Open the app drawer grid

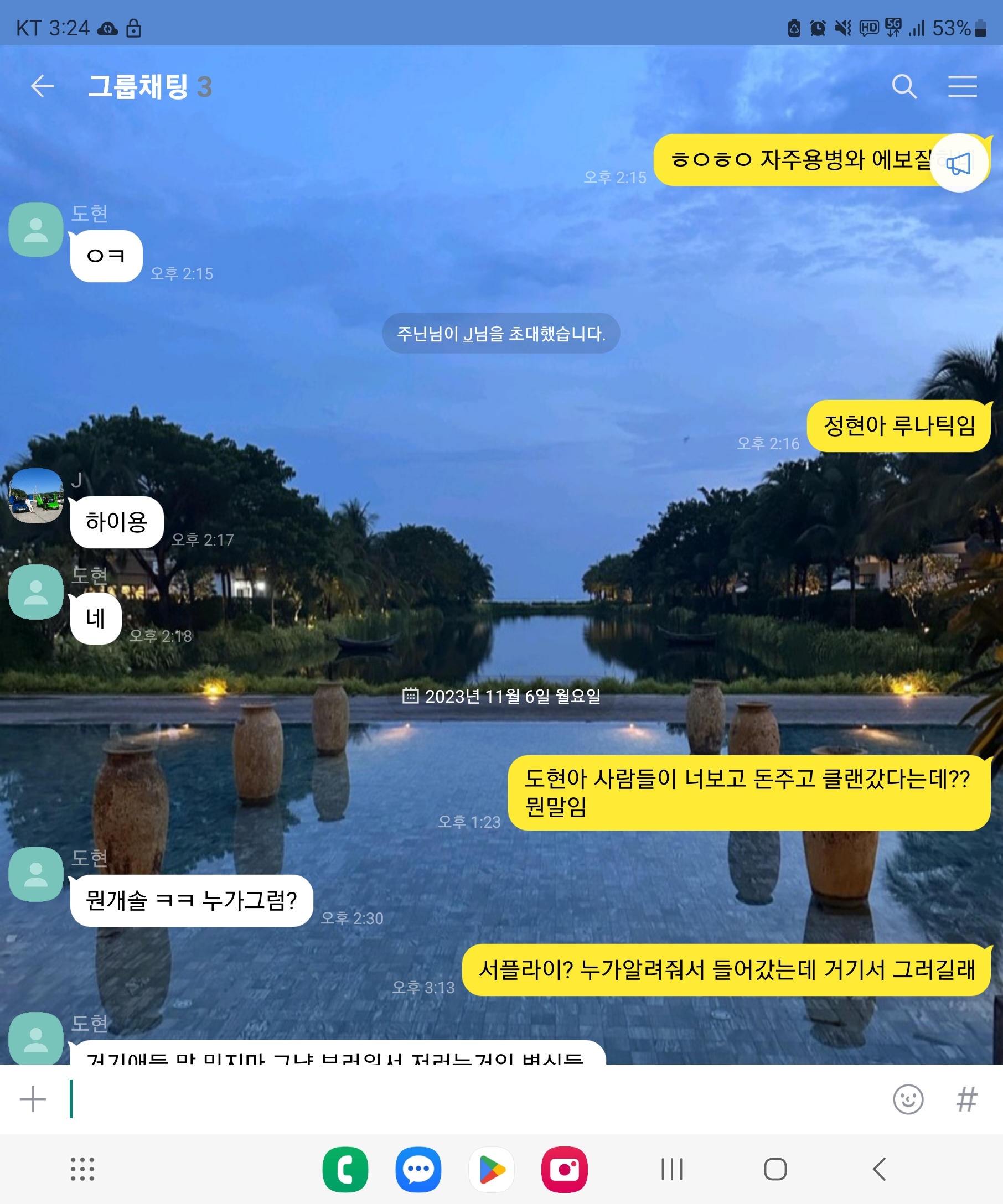tap(82, 1169)
